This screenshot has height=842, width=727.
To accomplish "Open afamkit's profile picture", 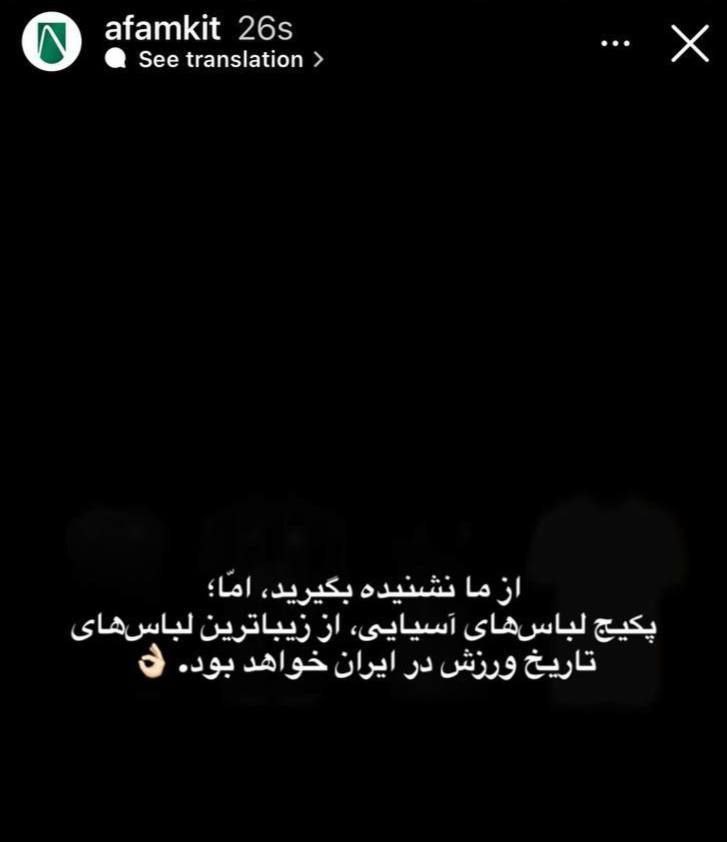I will pyautogui.click(x=51, y=41).
